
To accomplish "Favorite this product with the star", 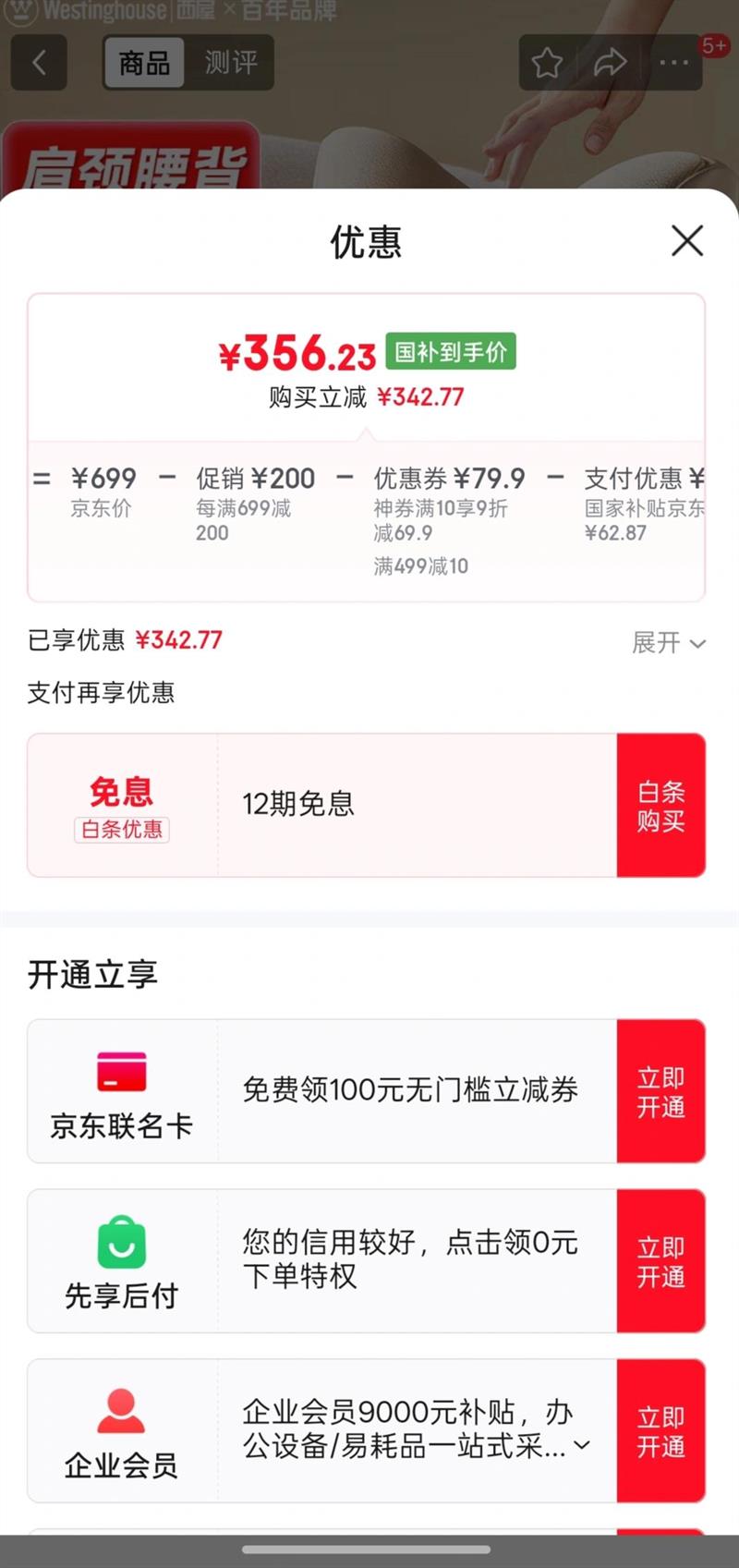I will 547,63.
